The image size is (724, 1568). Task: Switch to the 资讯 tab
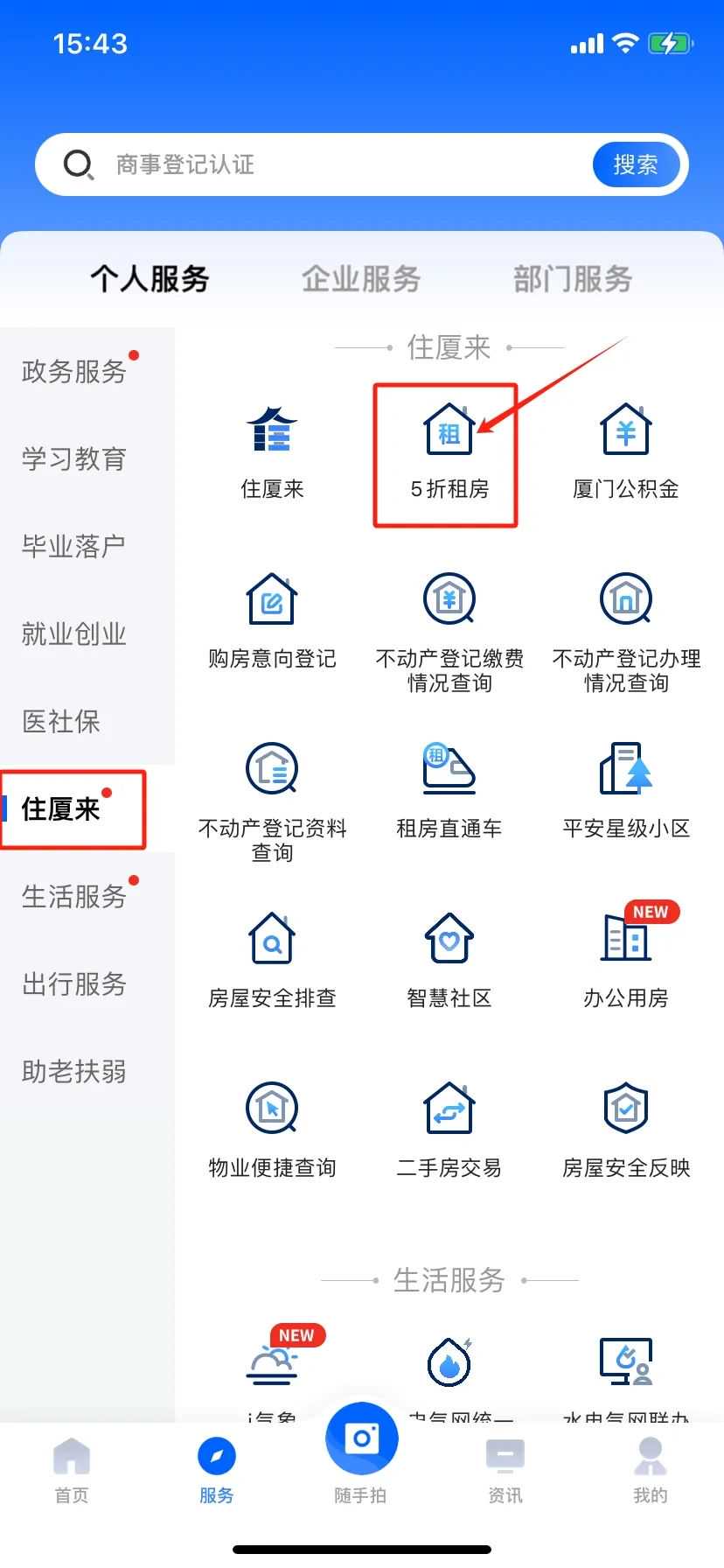[x=505, y=1472]
